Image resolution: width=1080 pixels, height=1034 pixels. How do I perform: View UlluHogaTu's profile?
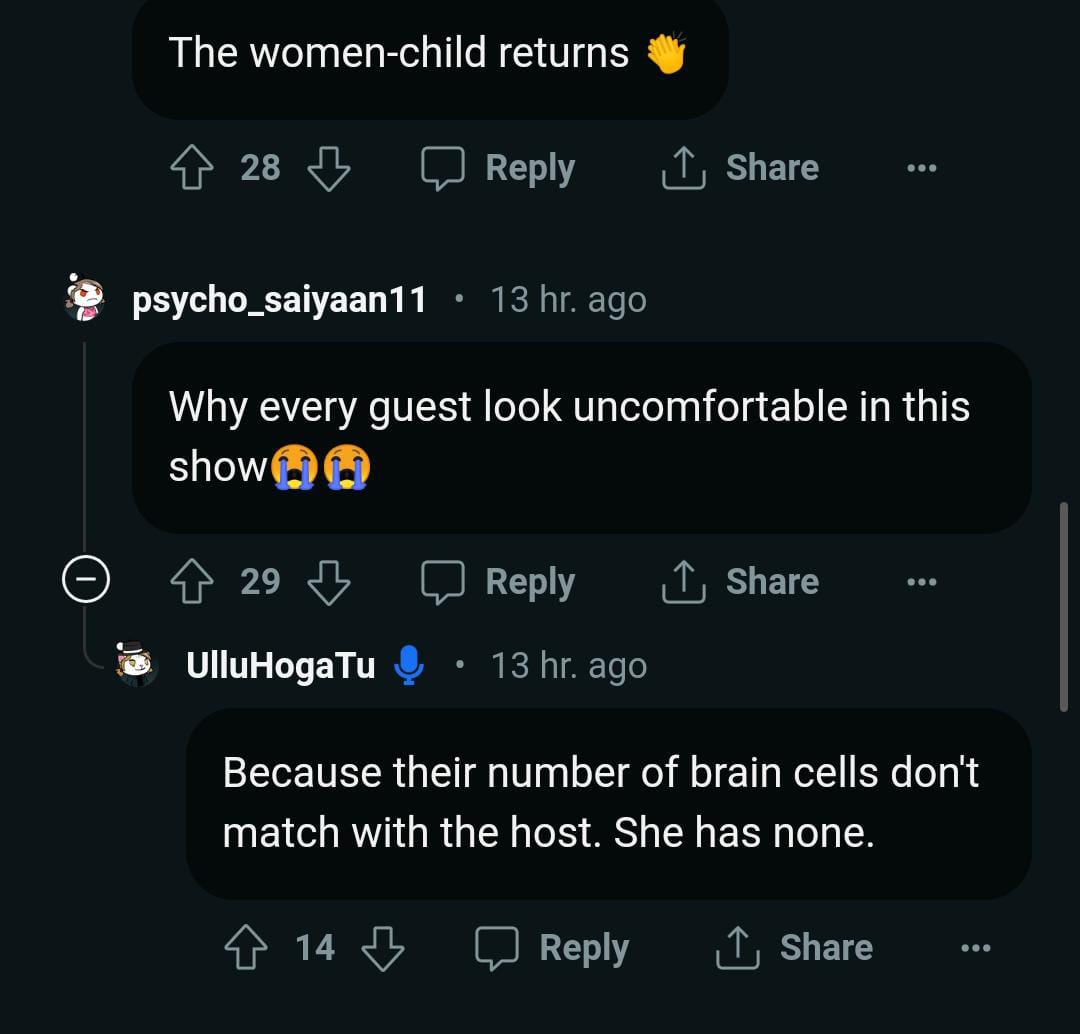pyautogui.click(x=280, y=665)
